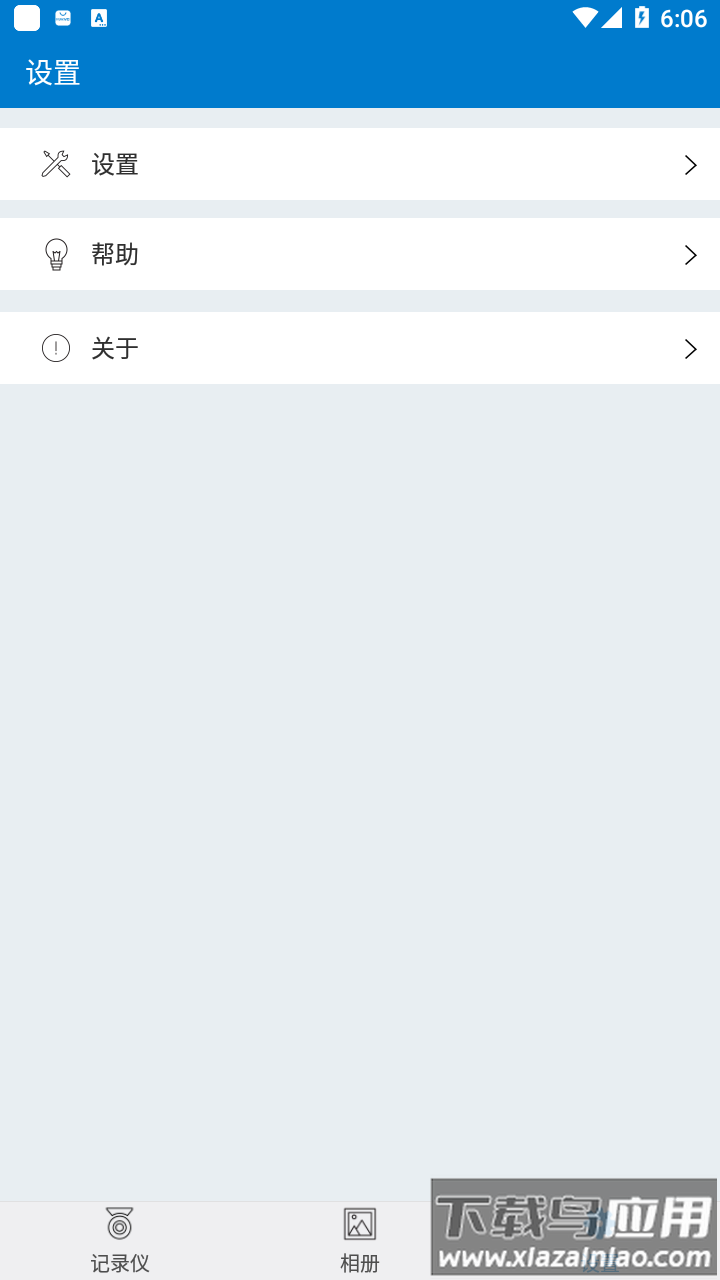Tap the battery charging icon
Image resolution: width=720 pixels, height=1280 pixels.
641,16
